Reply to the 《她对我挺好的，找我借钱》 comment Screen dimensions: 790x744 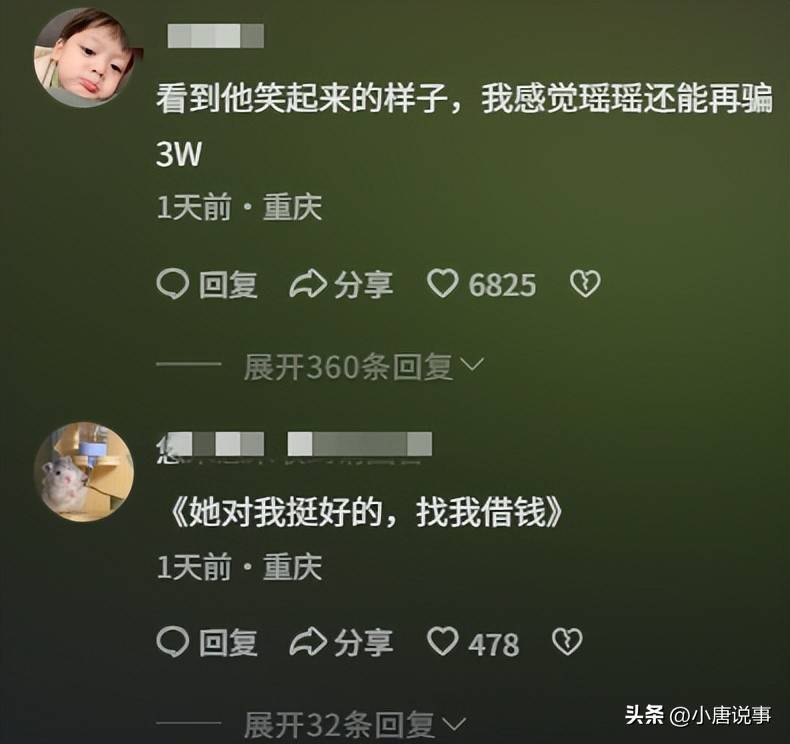tap(207, 643)
